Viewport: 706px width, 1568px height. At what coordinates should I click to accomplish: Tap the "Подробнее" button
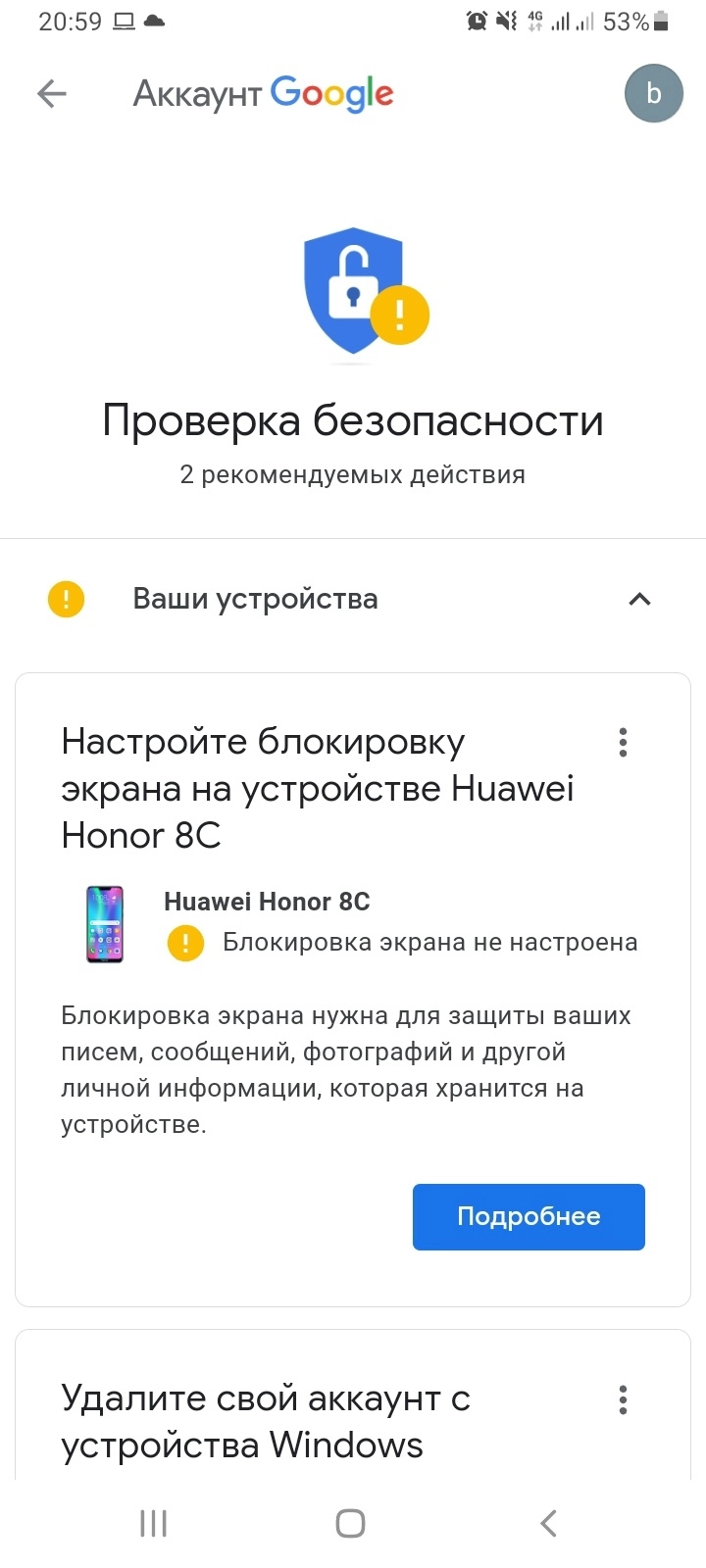pos(529,1216)
